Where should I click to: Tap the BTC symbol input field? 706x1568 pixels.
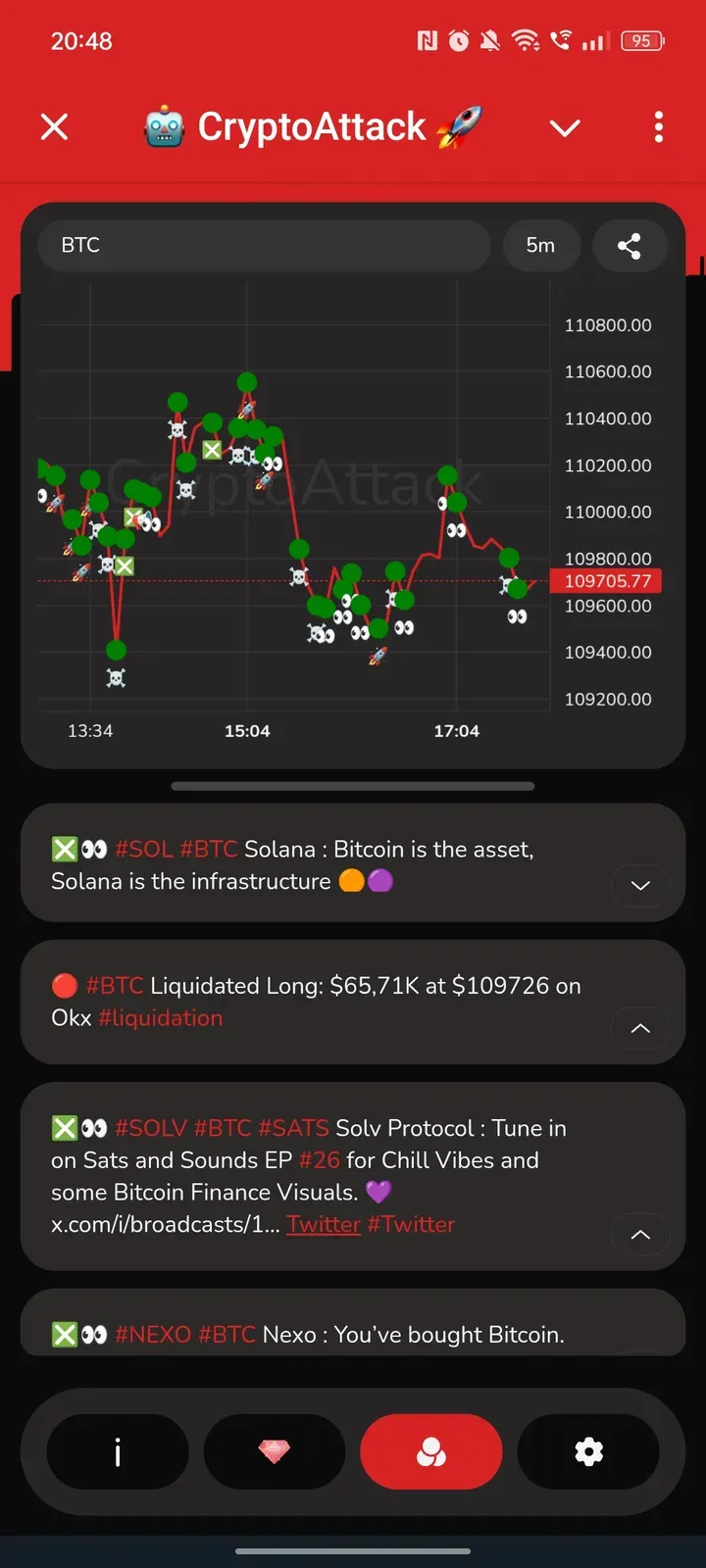(265, 246)
